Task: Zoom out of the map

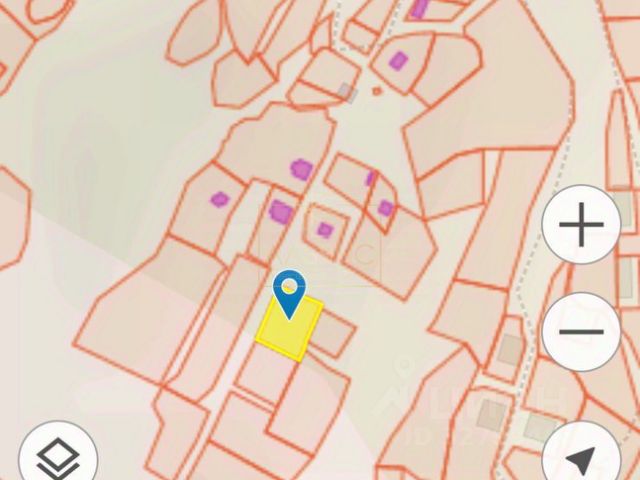Action: click(x=581, y=331)
